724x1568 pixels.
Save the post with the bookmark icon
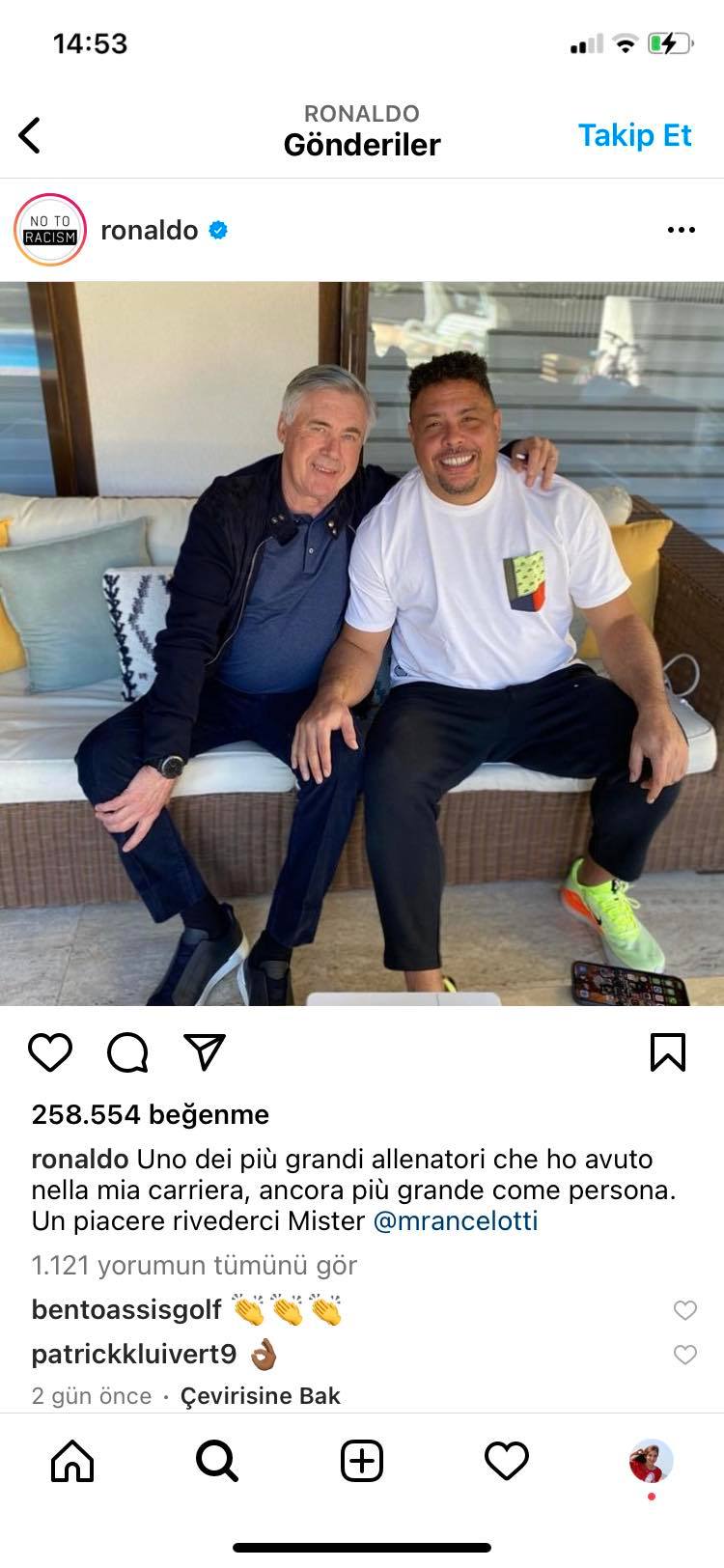(668, 1051)
